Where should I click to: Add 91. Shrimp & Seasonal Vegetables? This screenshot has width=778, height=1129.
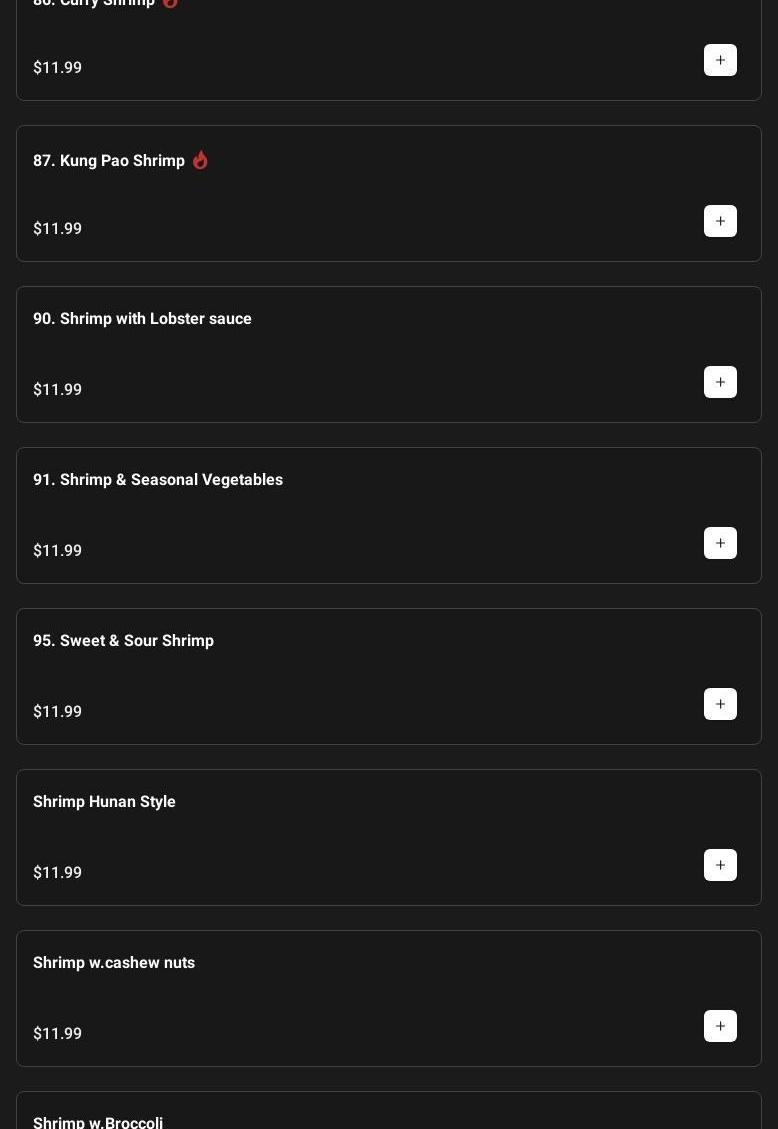click(x=720, y=543)
